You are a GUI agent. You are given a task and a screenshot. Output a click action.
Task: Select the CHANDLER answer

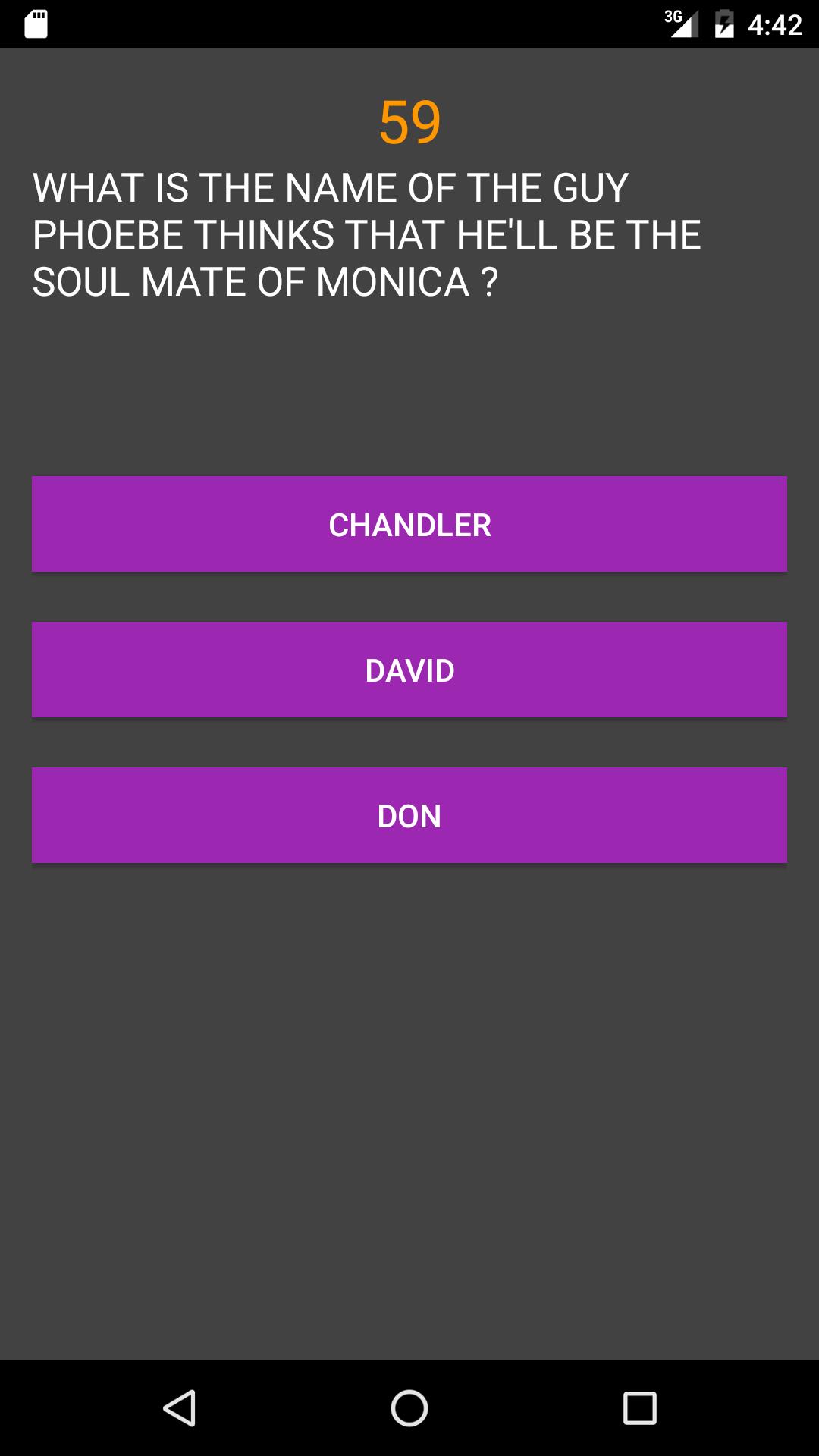coord(409,524)
